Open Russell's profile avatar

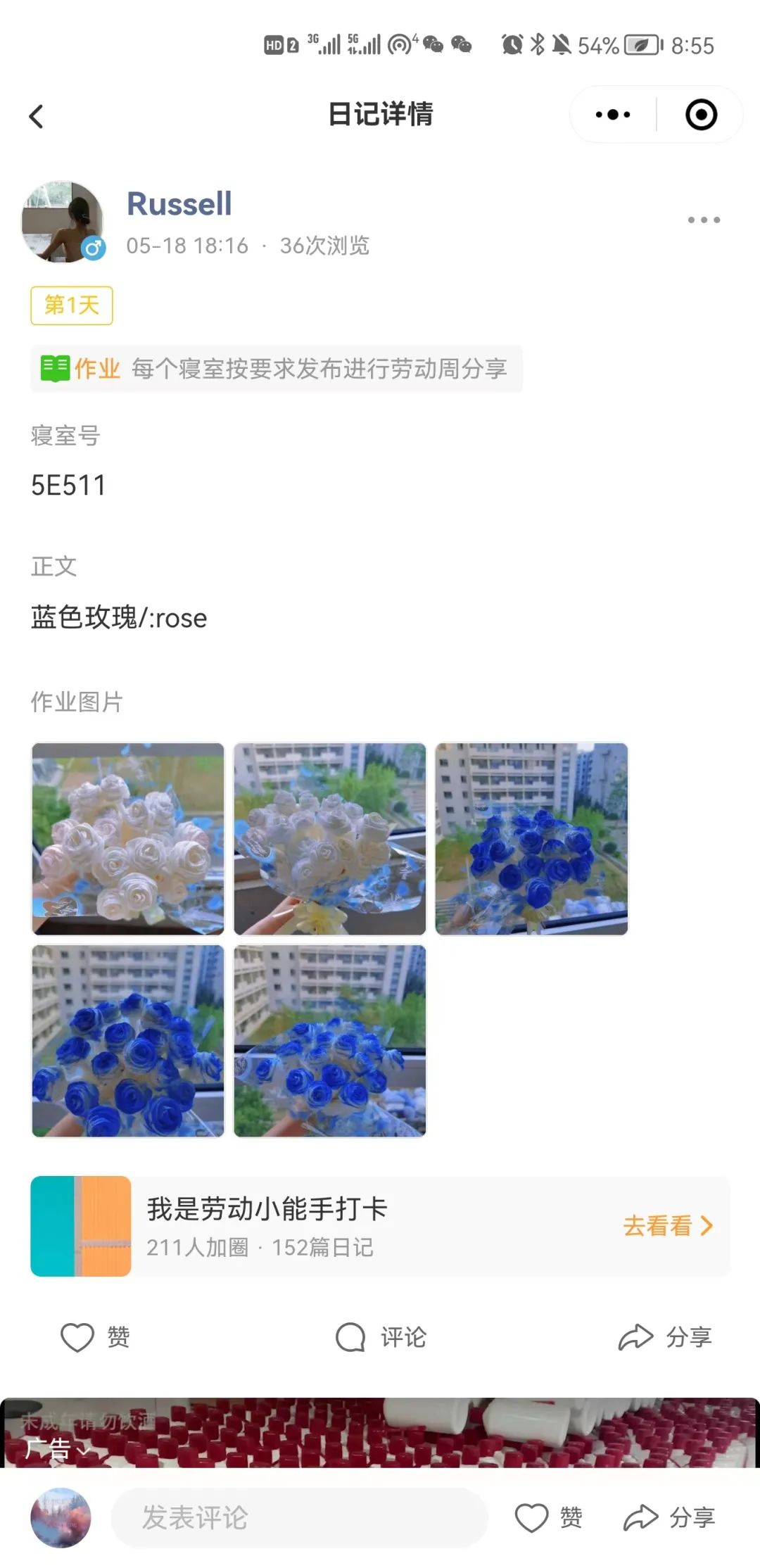point(63,222)
